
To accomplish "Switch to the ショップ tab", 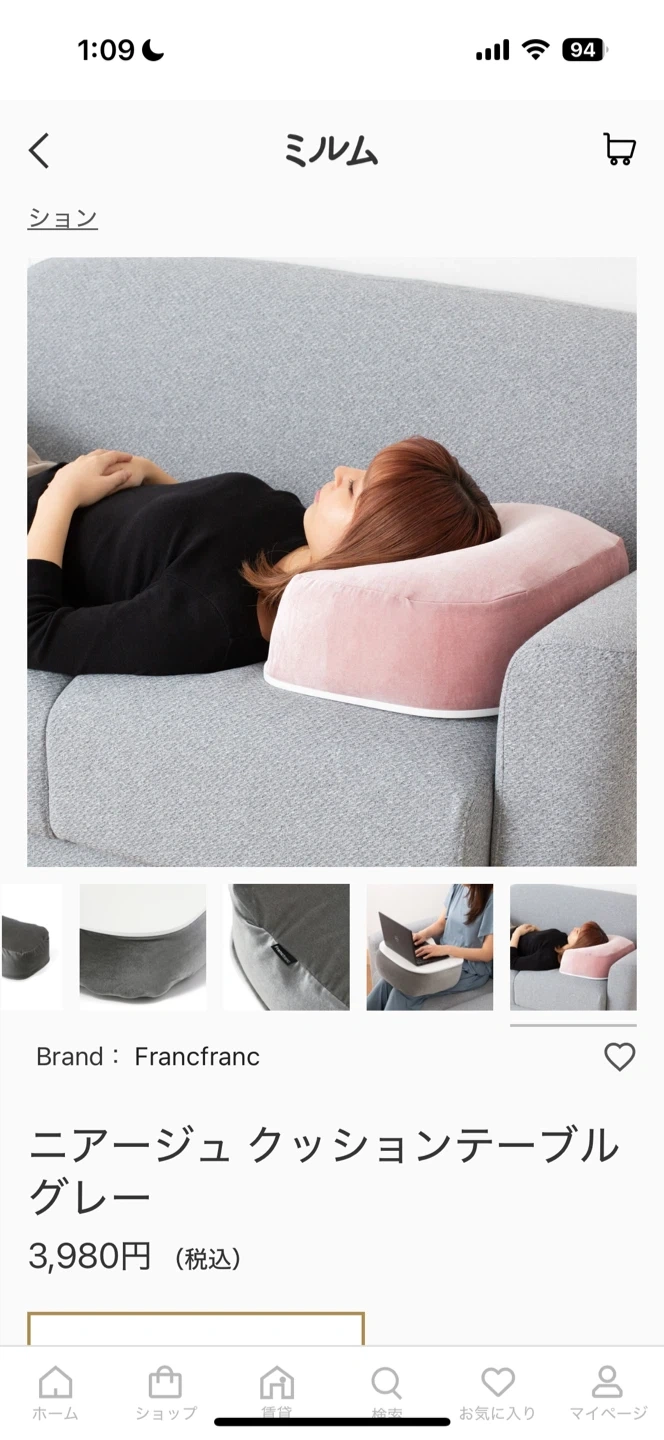I will (x=165, y=1393).
